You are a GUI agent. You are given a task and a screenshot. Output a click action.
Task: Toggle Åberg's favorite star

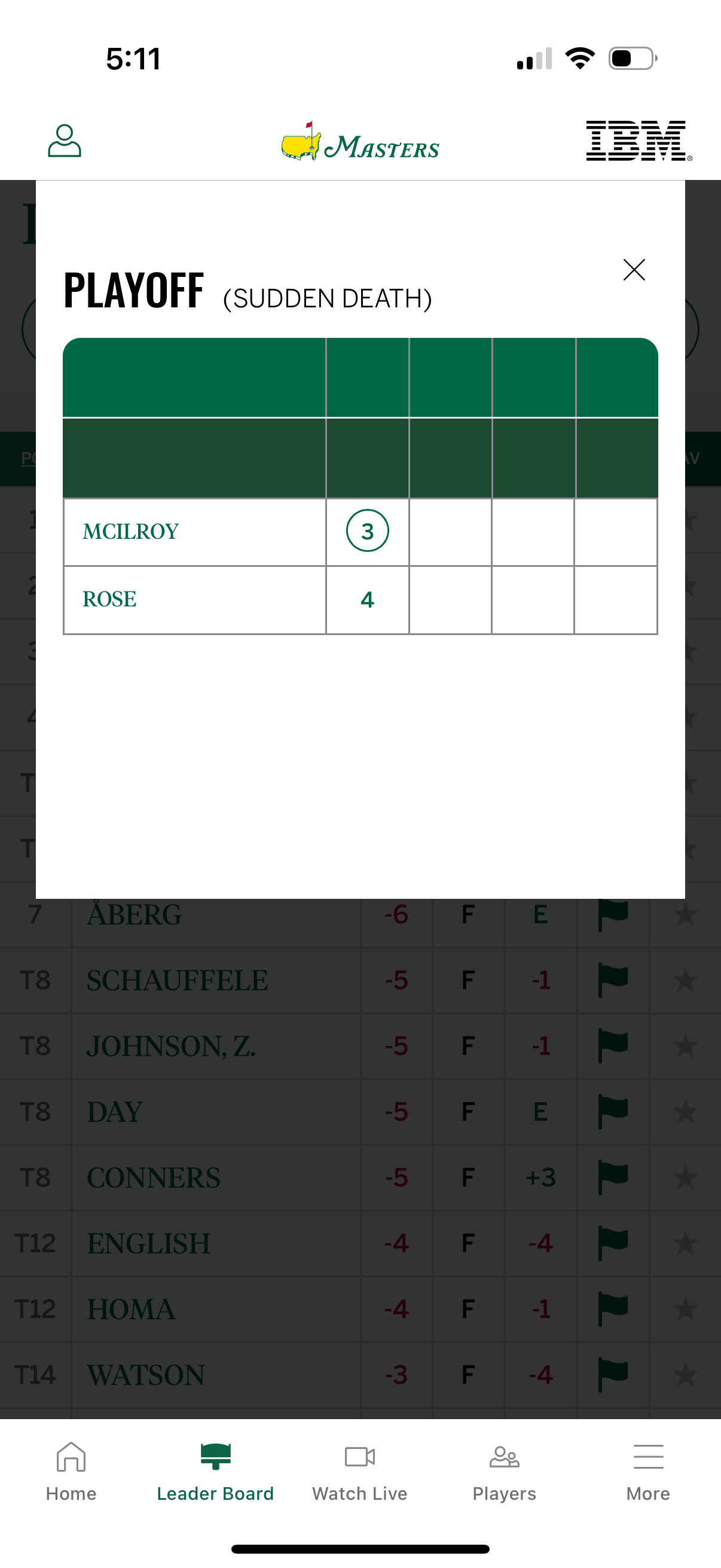click(x=686, y=914)
